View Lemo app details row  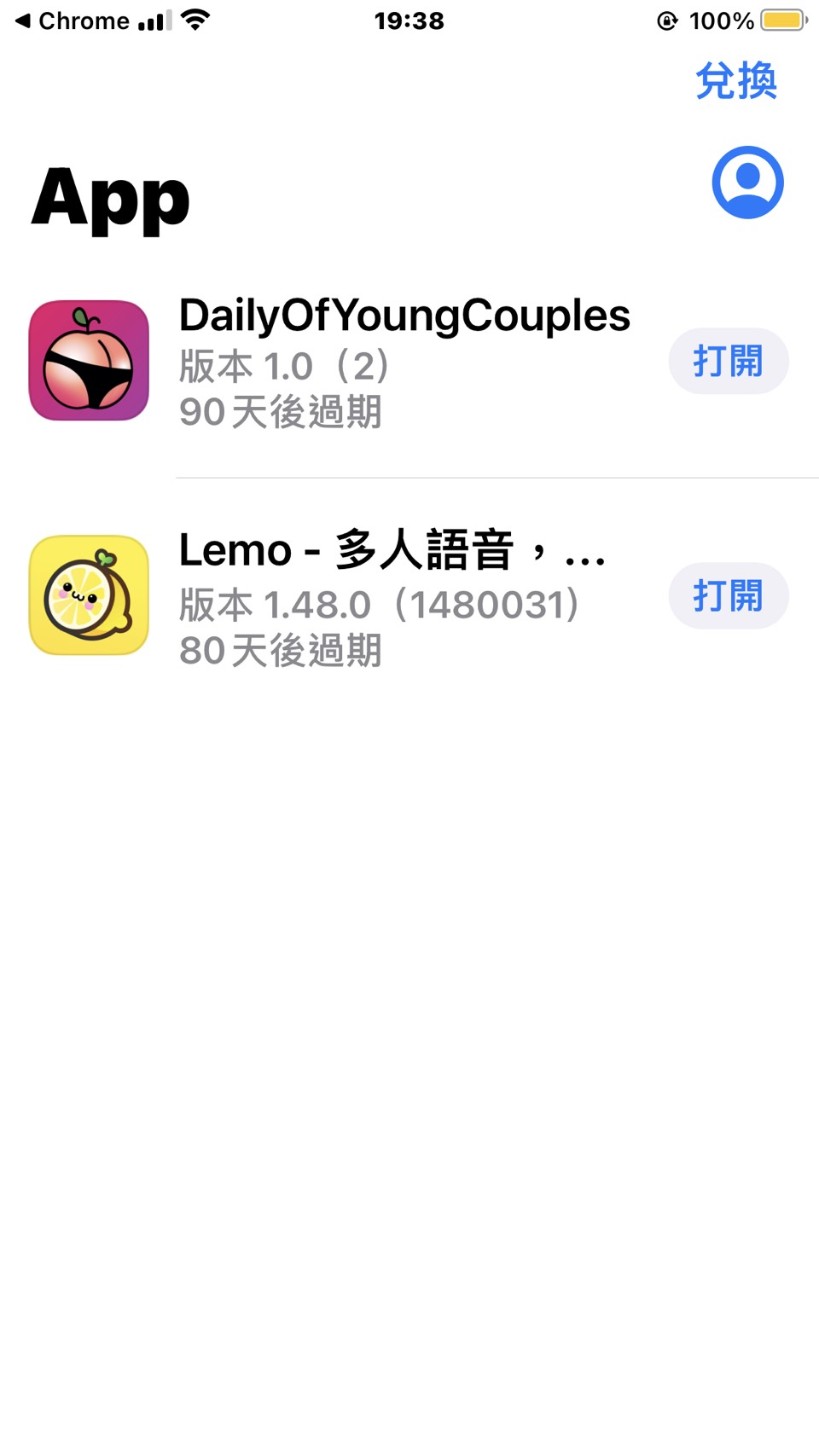tap(391, 595)
